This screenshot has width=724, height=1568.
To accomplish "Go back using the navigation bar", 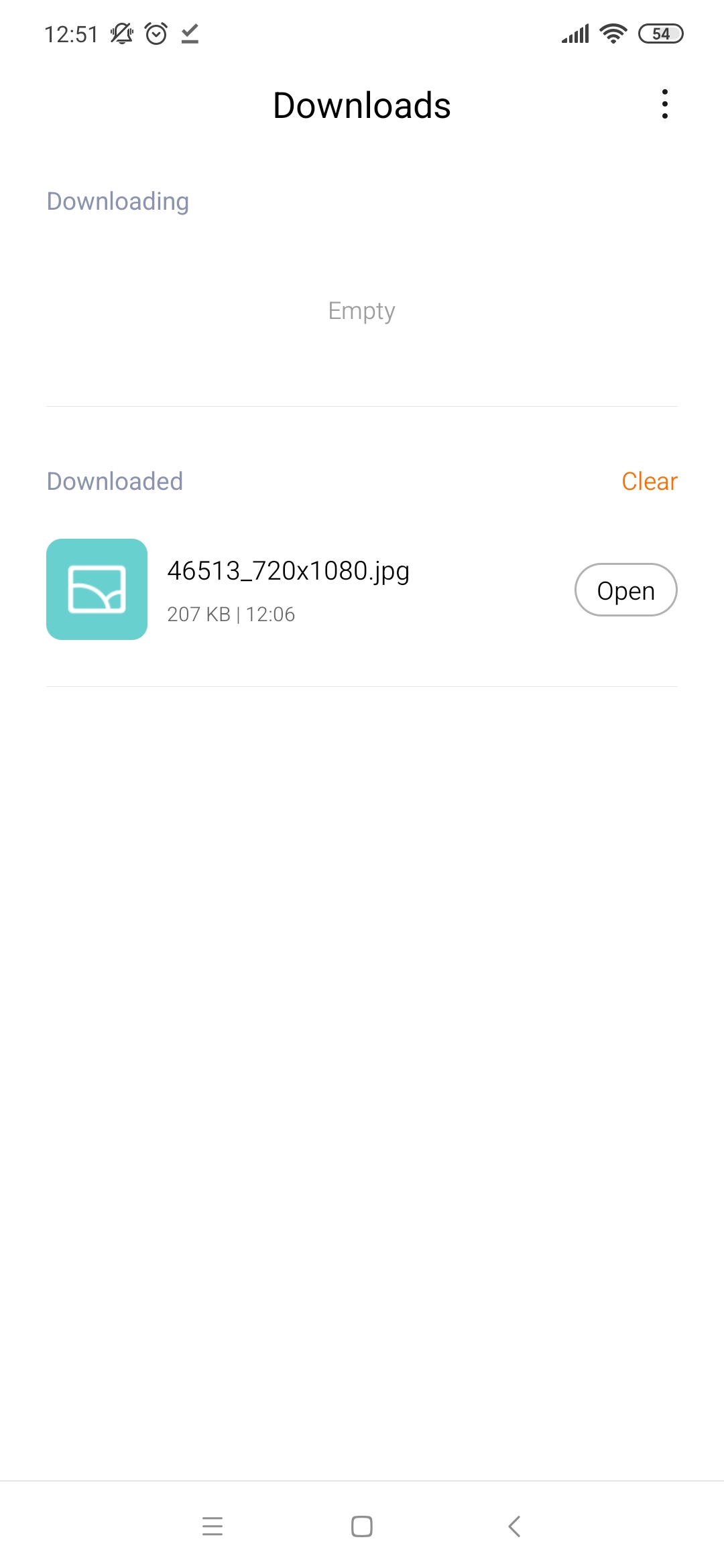I will (514, 1526).
